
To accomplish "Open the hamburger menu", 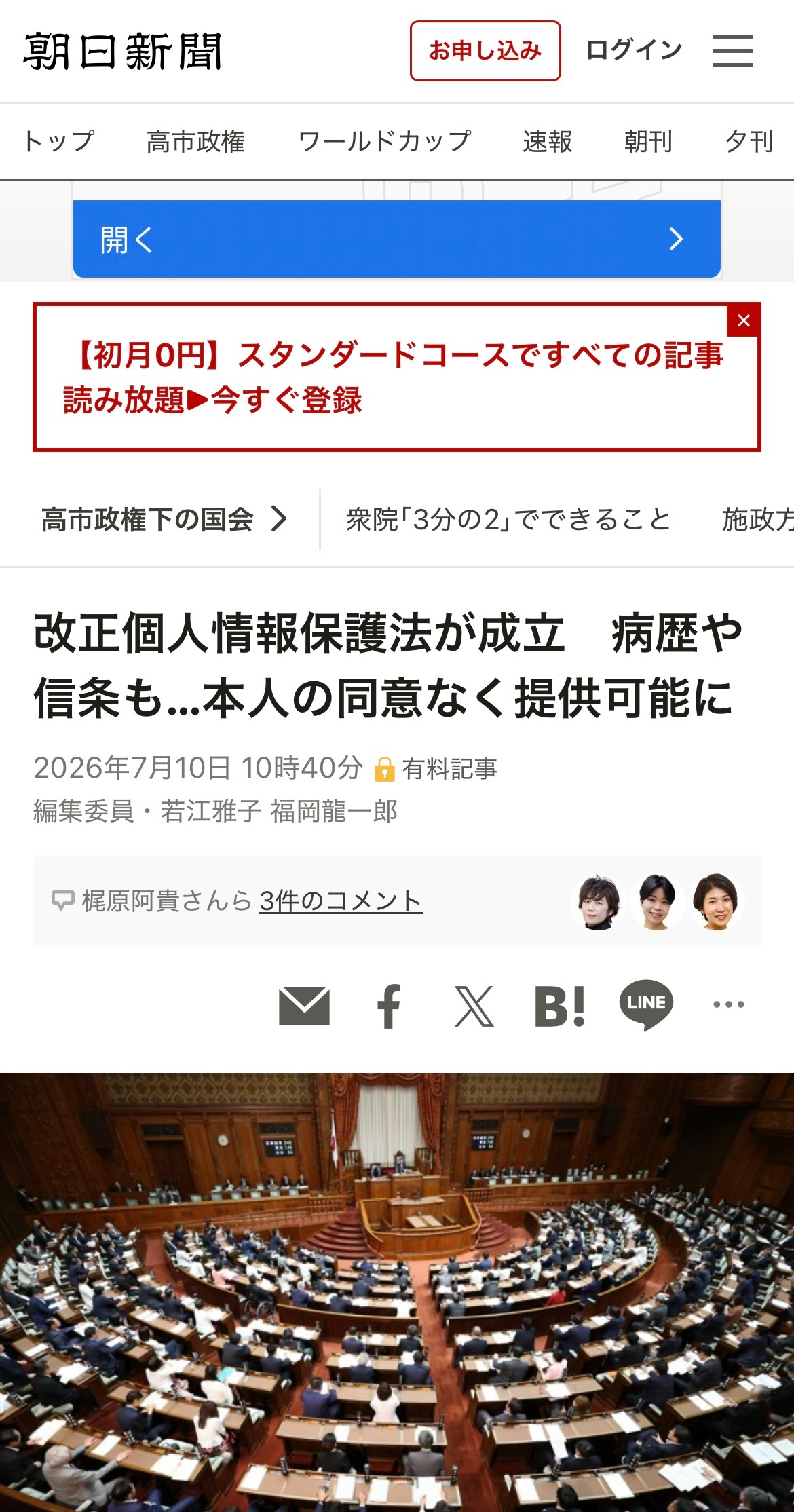I will click(x=733, y=51).
